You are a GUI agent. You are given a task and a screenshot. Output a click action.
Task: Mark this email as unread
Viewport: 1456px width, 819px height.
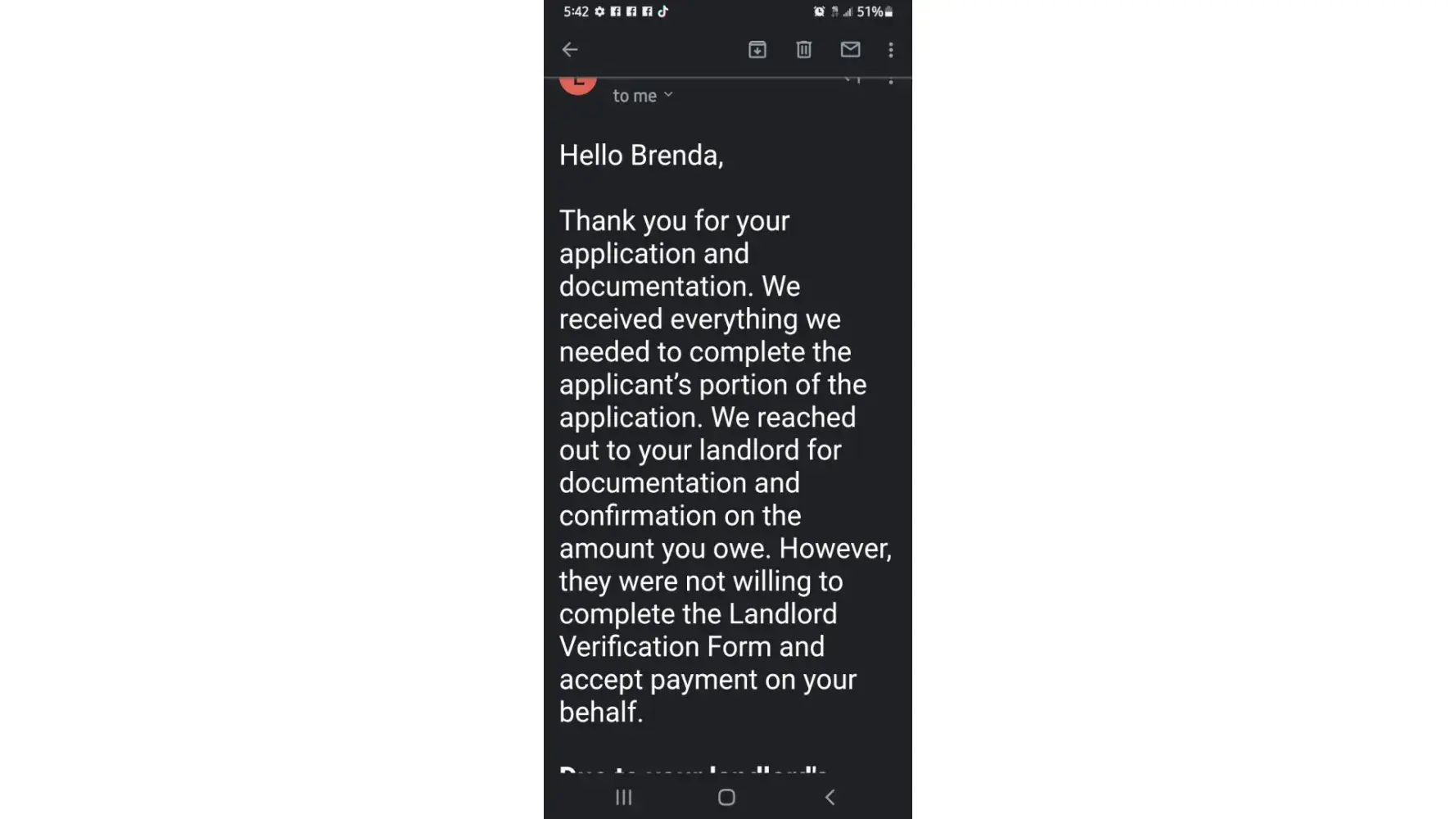850,50
